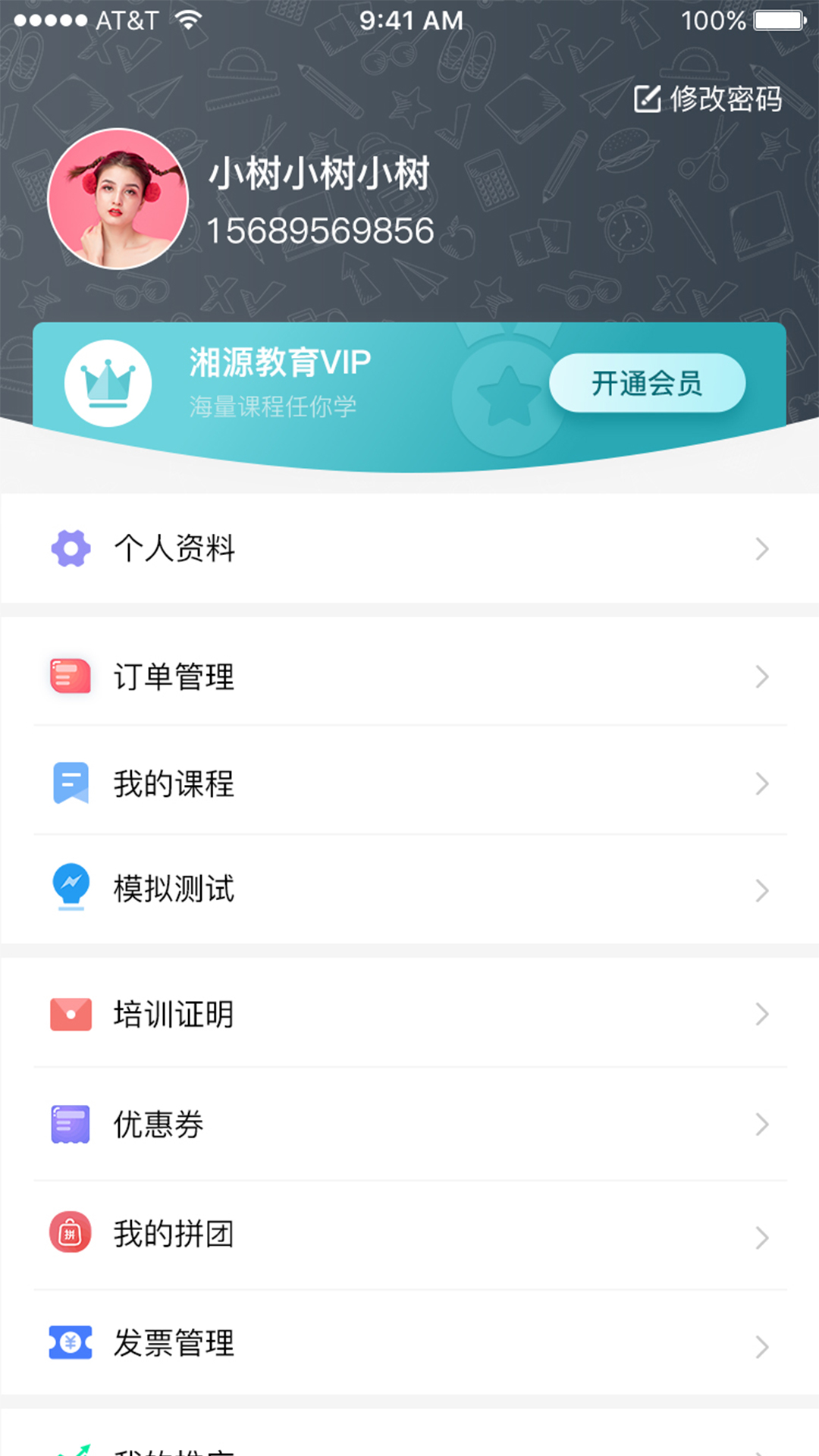Image resolution: width=819 pixels, height=1456 pixels.
Task: Click the 模拟测试 lightbulb icon
Action: (70, 890)
